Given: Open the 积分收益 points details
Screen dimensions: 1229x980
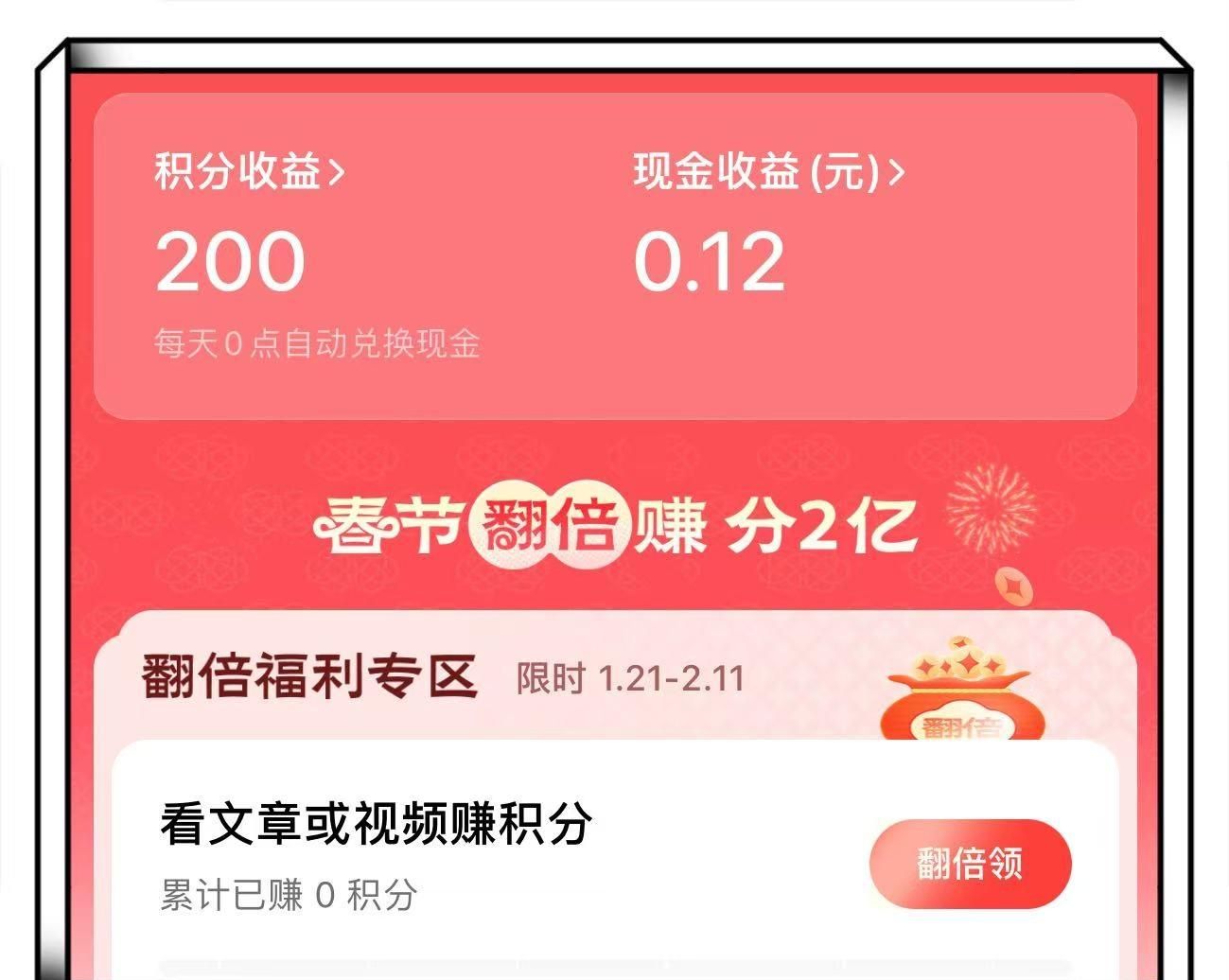Looking at the screenshot, I should [x=250, y=172].
